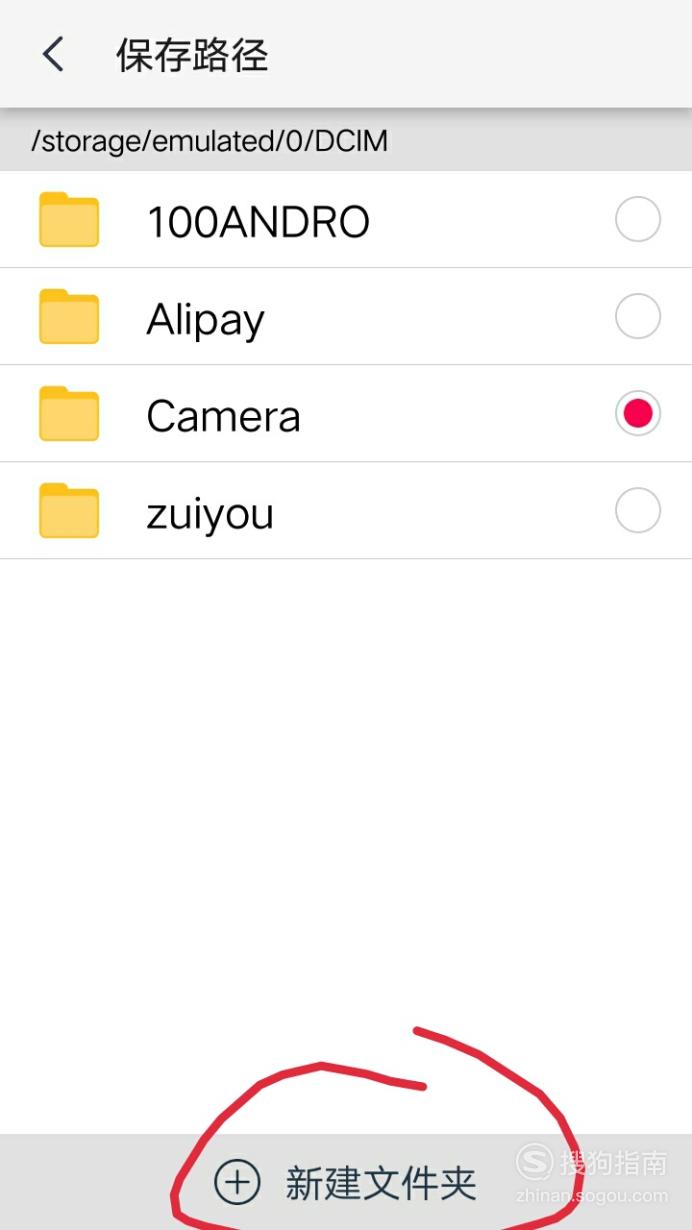This screenshot has height=1230, width=692.
Task: Open the zuiyou folder
Action: (x=346, y=511)
